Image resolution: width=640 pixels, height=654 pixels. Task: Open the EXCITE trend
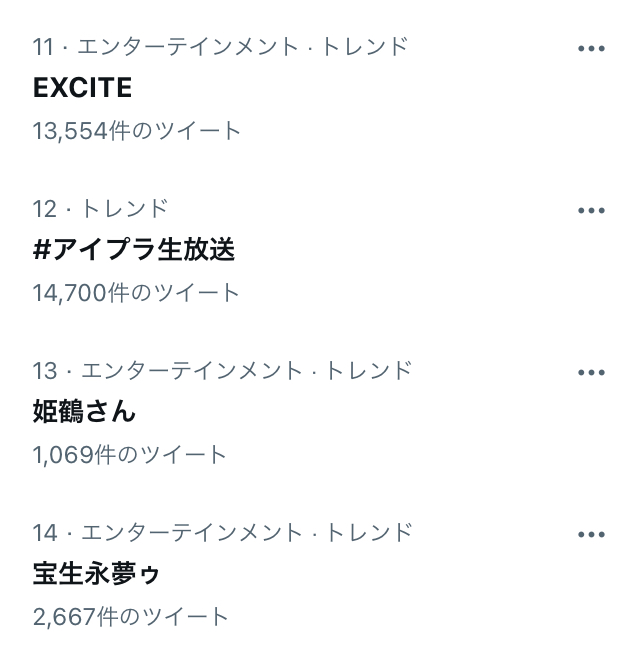83,88
